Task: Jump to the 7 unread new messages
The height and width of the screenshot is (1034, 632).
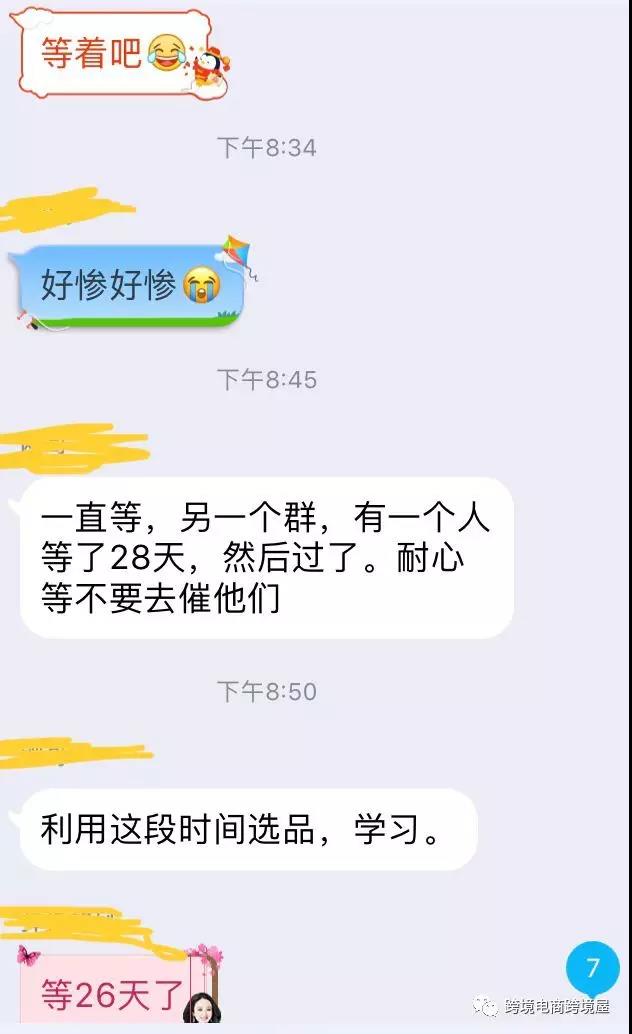Action: (592, 968)
